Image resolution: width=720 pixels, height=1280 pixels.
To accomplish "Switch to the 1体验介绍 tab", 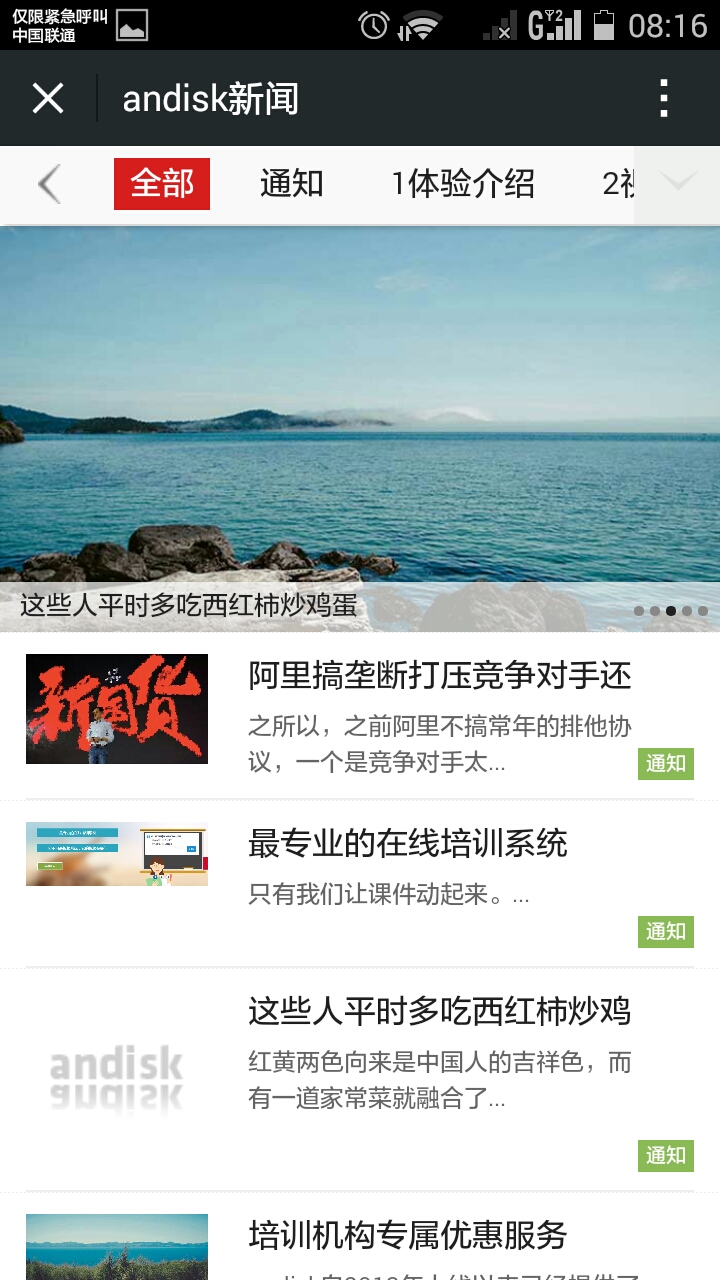I will (462, 184).
